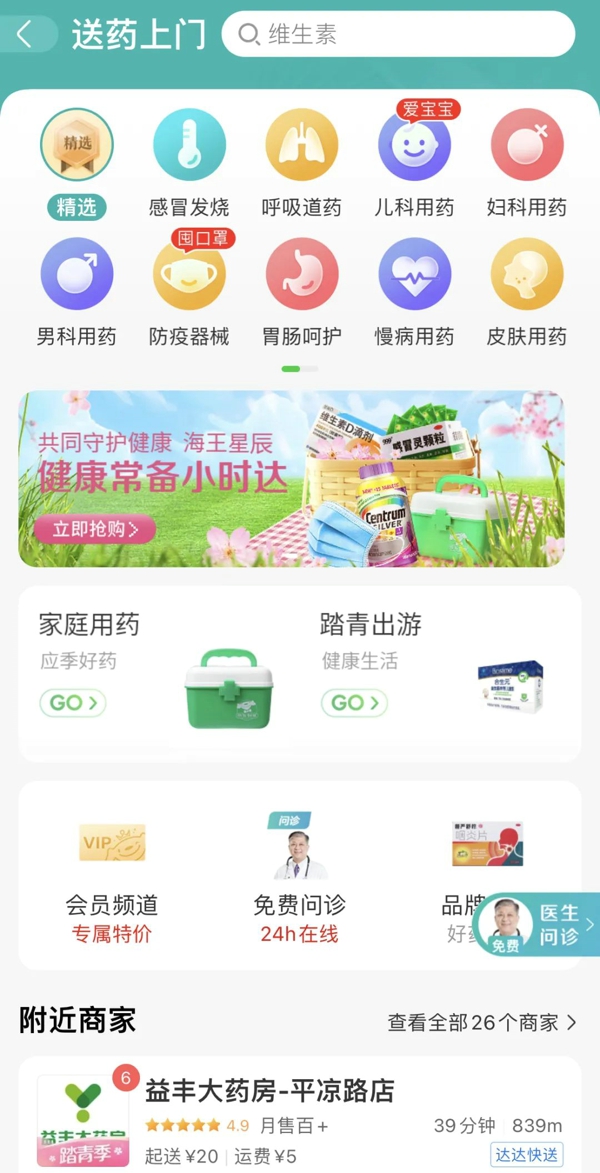Open 益丰大药房-平凉路店 store
This screenshot has height=1173, width=600.
click(270, 1090)
